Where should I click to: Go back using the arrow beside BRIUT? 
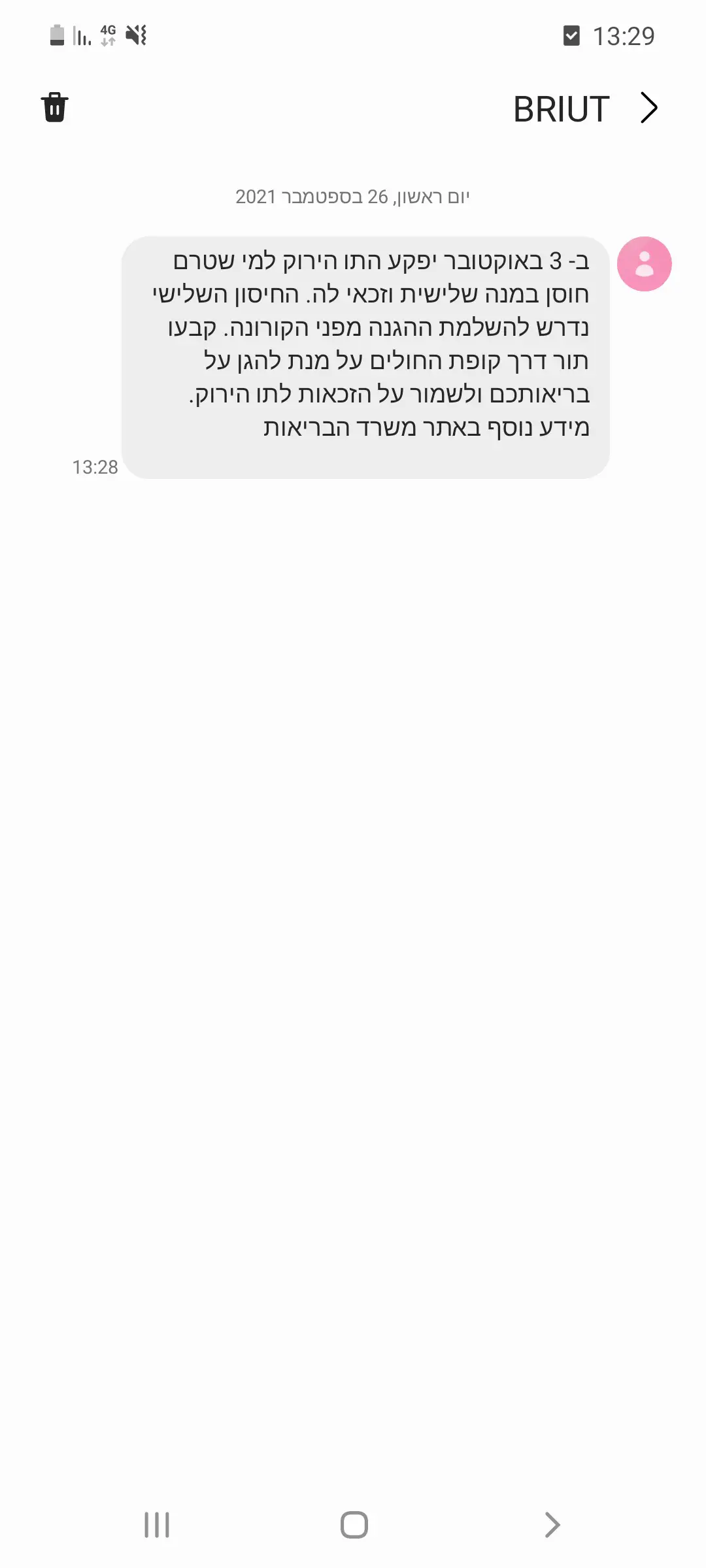click(x=648, y=108)
